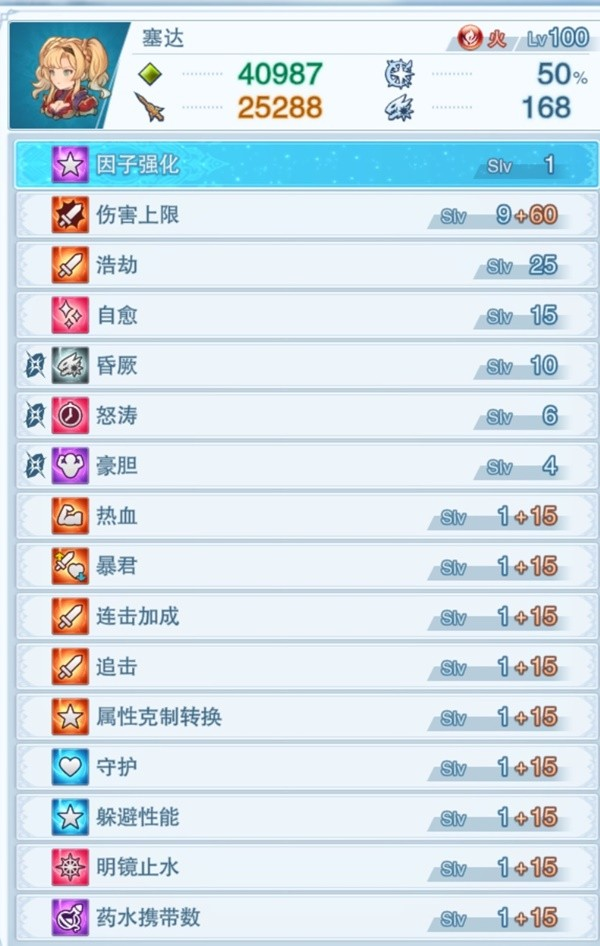Select the 药水携带数 skill row

pyautogui.click(x=306, y=917)
